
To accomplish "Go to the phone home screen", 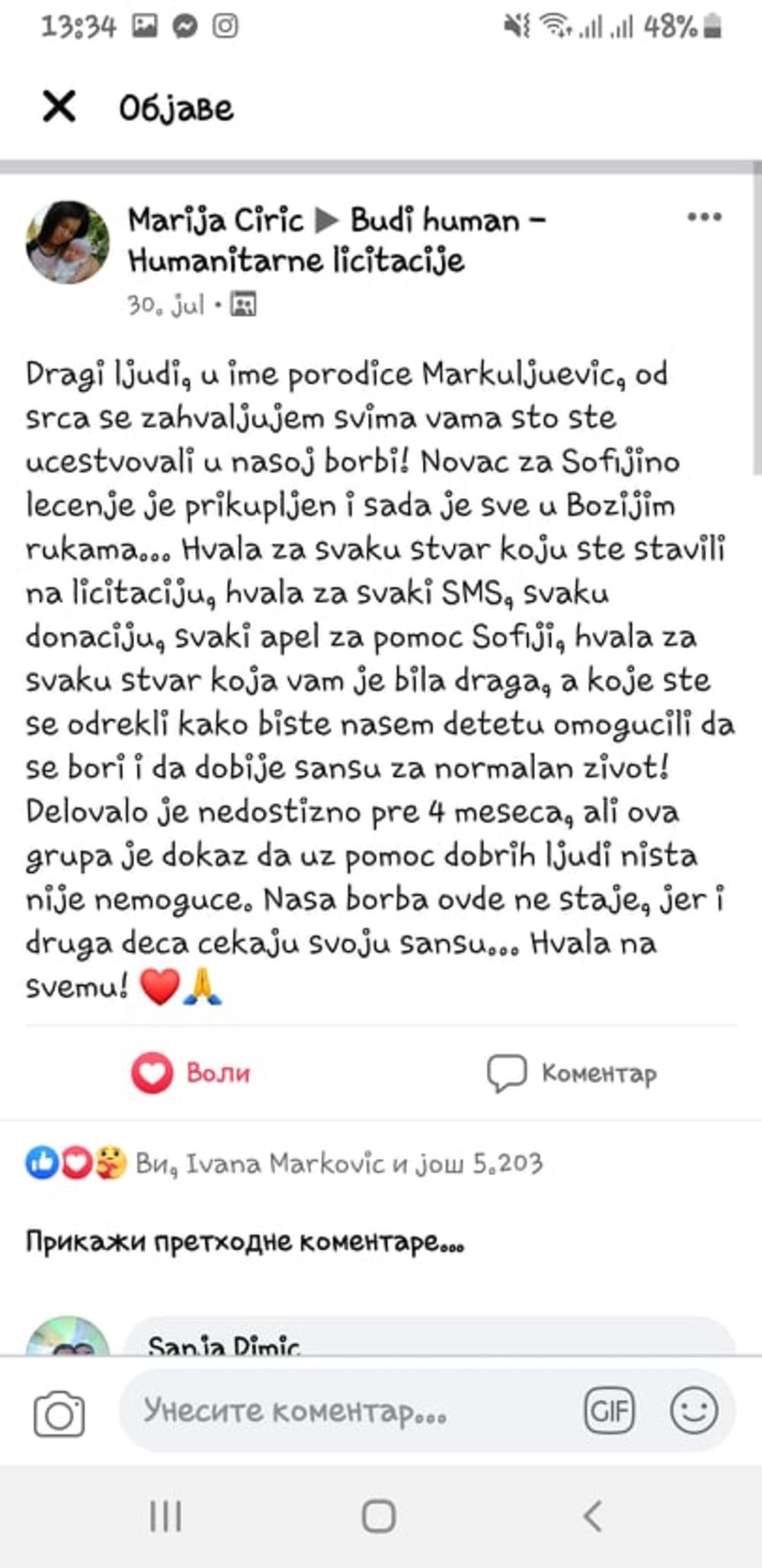I will pyautogui.click(x=379, y=1516).
